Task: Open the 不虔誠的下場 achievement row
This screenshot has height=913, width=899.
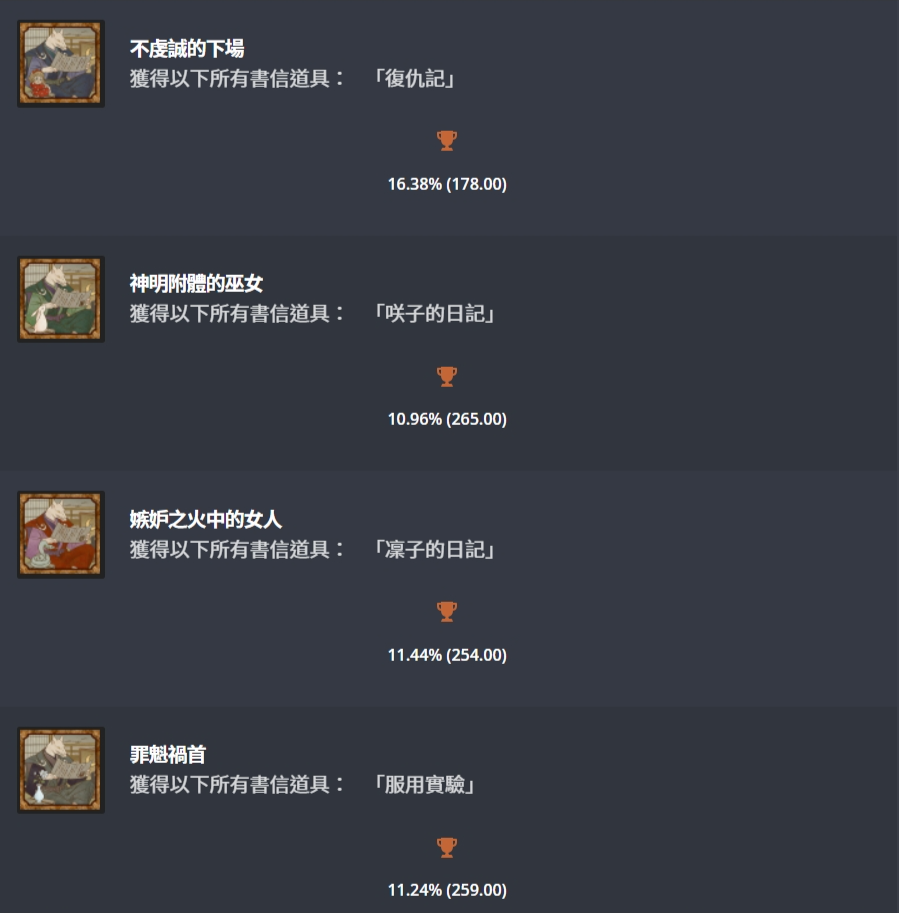Action: click(x=187, y=49)
